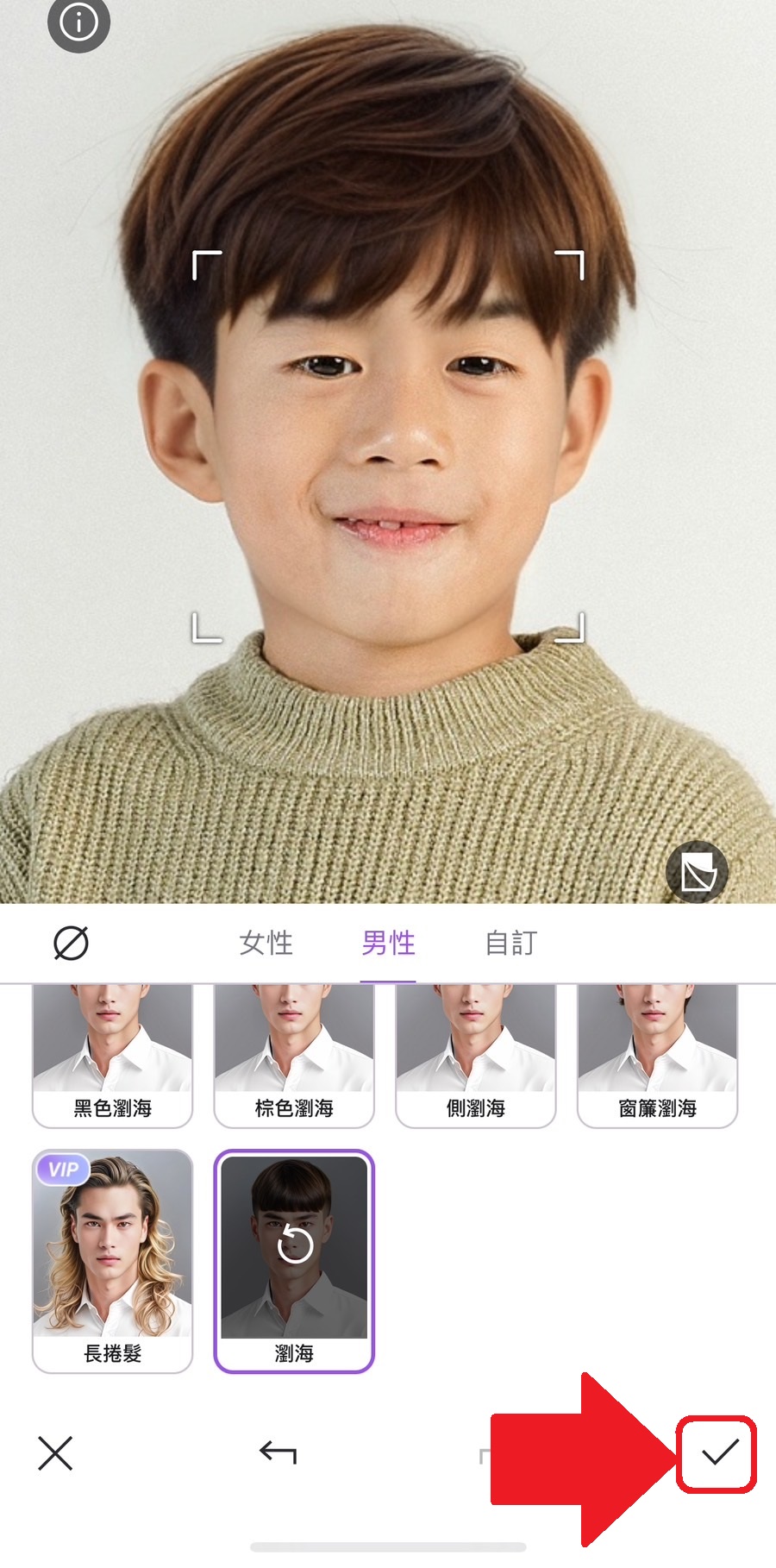
Task: Confirm the hairstyle with the checkmark
Action: pos(719,1453)
